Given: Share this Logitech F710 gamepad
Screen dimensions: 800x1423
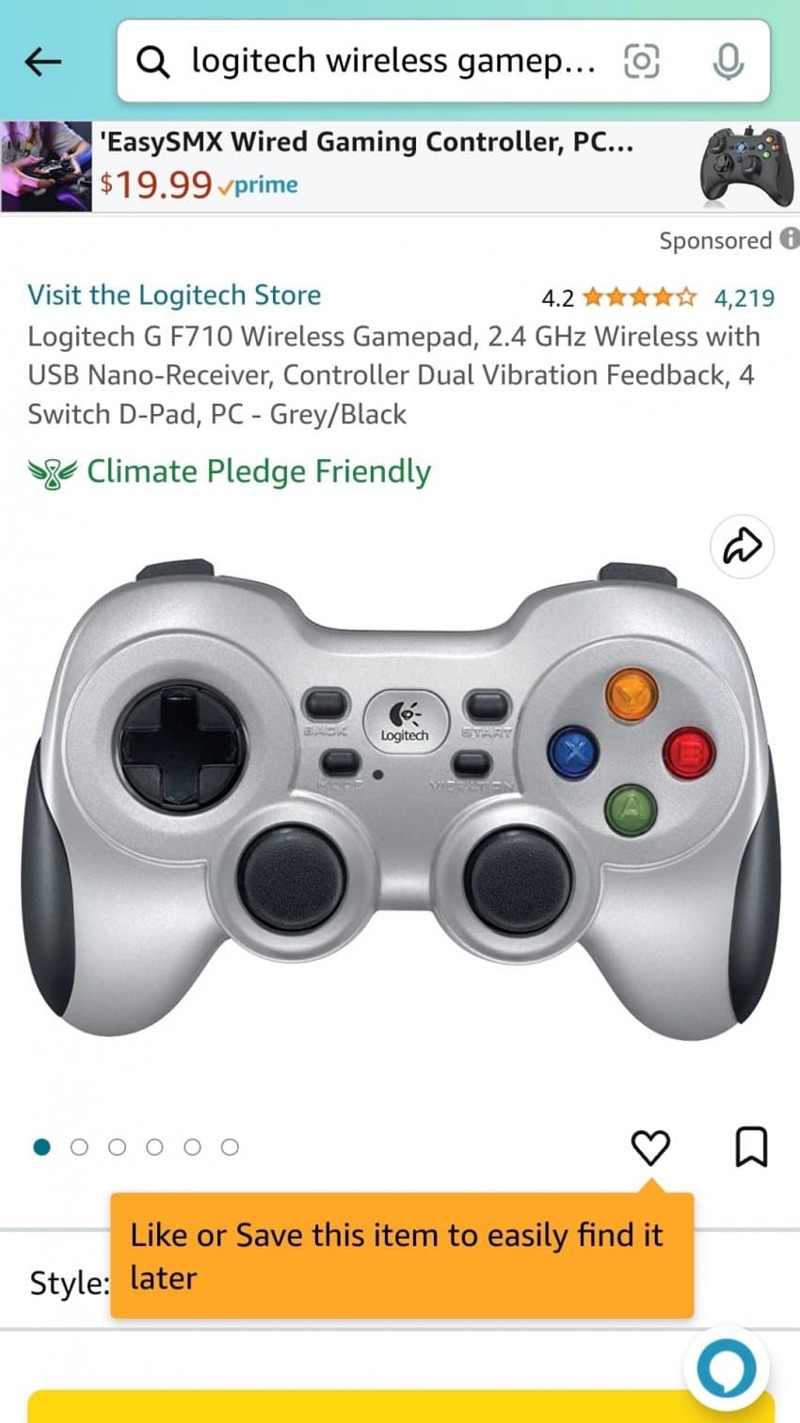Looking at the screenshot, I should (743, 545).
